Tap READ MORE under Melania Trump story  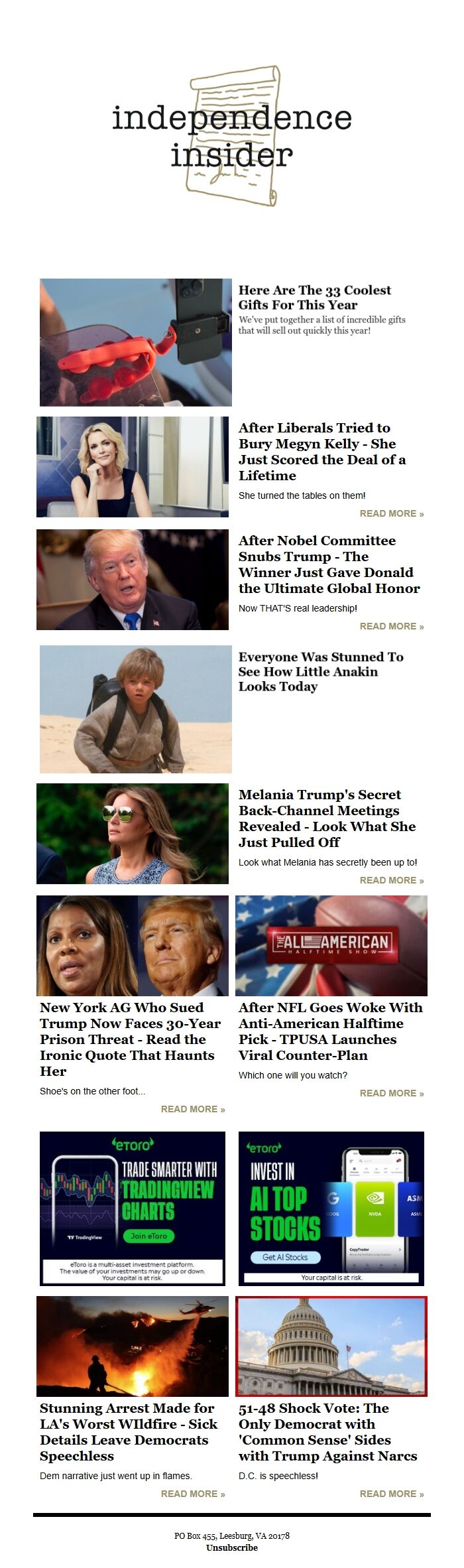391,880
